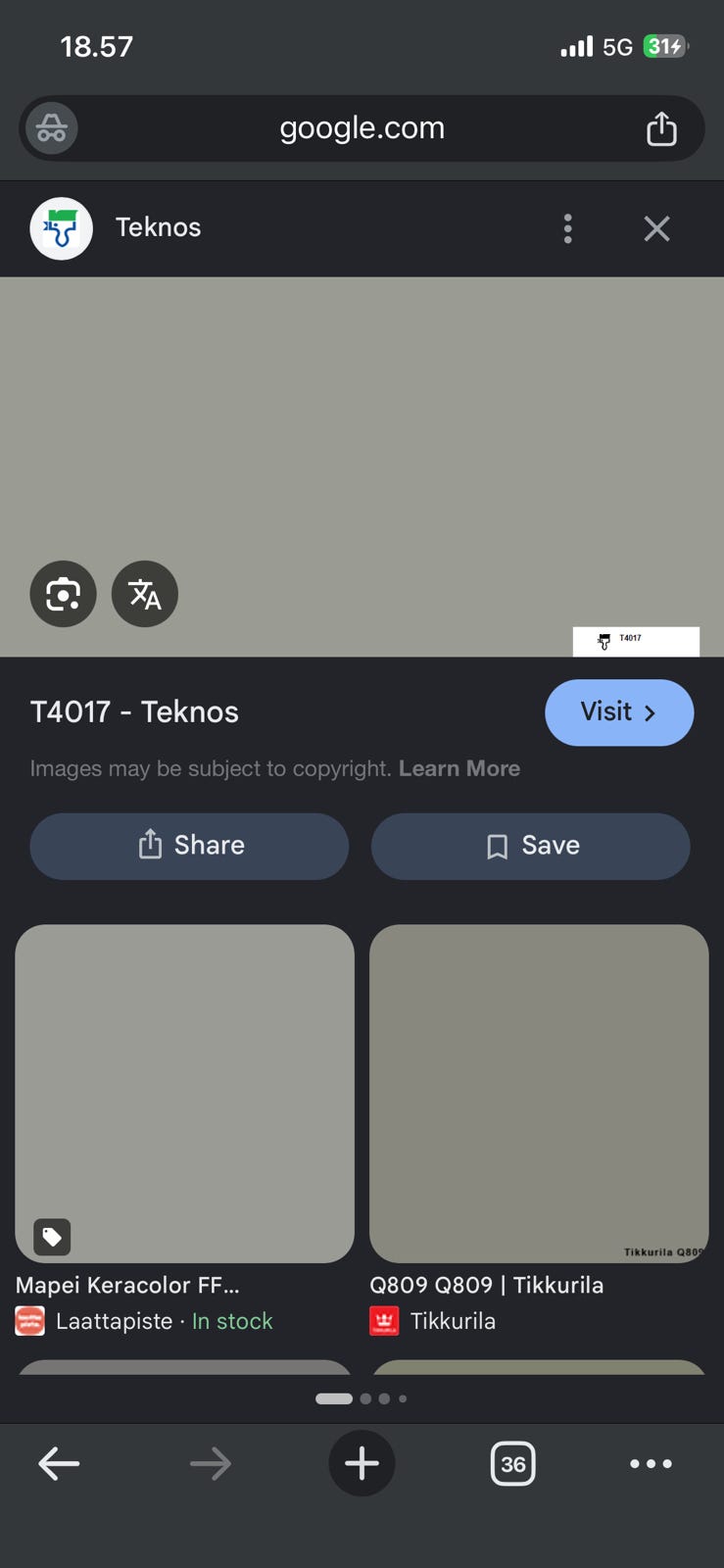Open the Teknos source site icon
Image resolution: width=724 pixels, height=1568 pixels.
pyautogui.click(x=62, y=228)
